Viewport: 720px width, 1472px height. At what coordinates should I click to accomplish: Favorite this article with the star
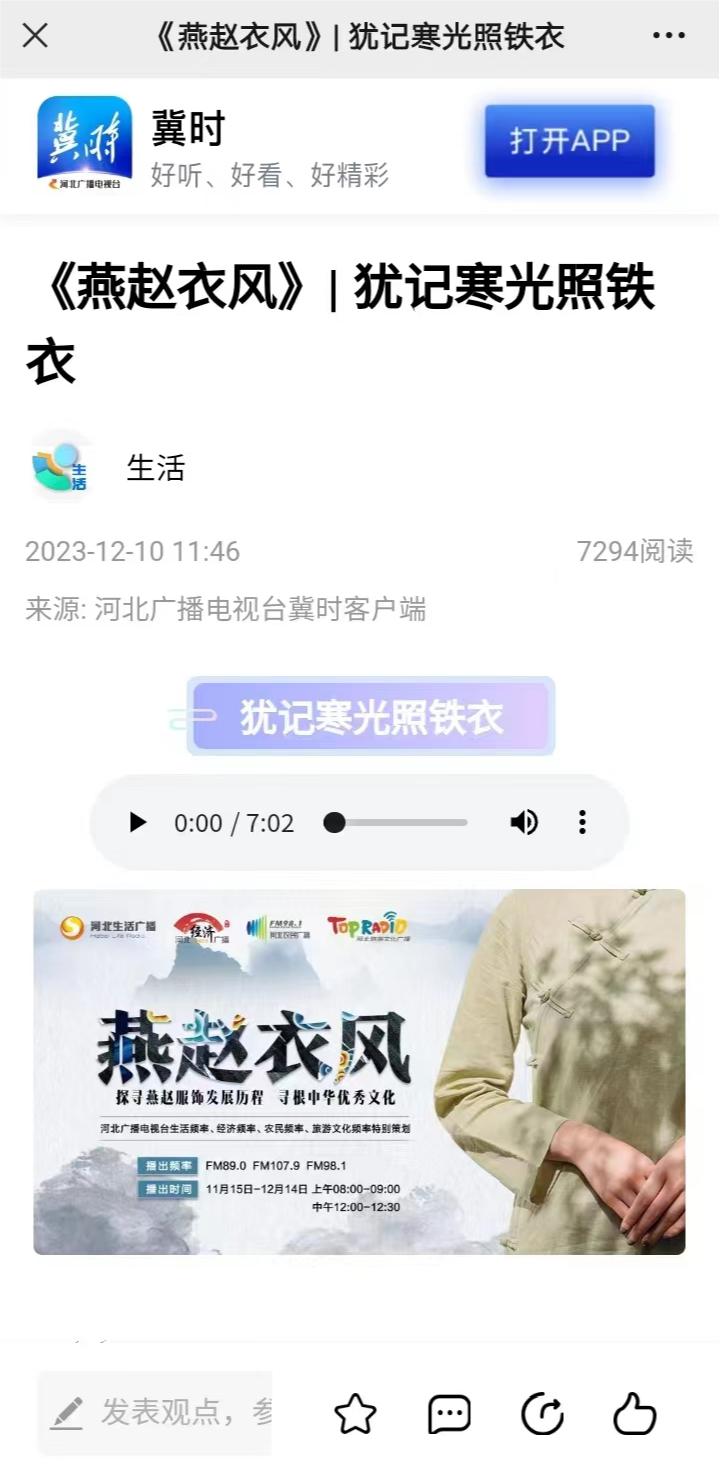coord(355,1414)
